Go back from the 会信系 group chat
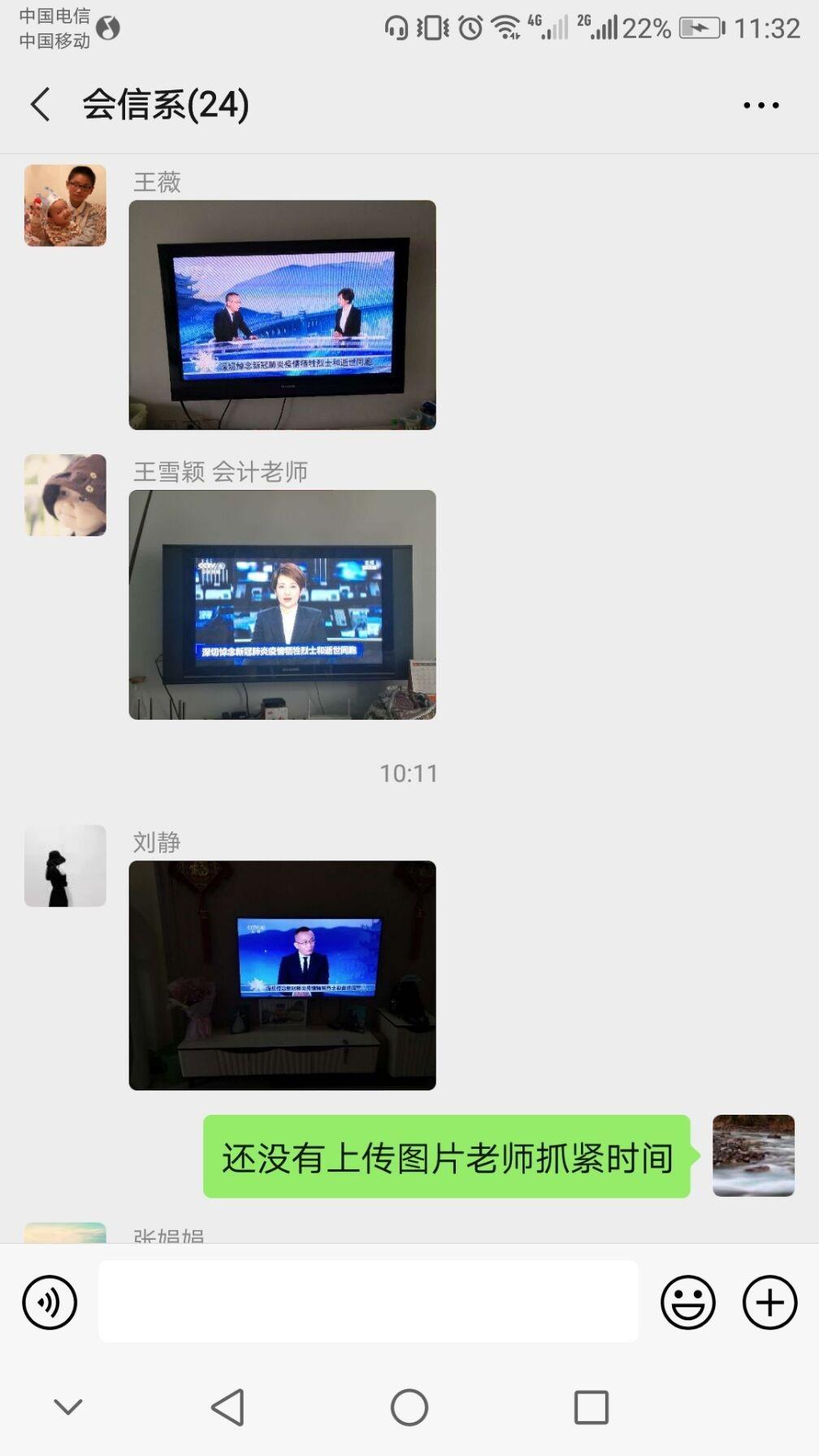Viewport: 819px width, 1456px height. tap(41, 105)
